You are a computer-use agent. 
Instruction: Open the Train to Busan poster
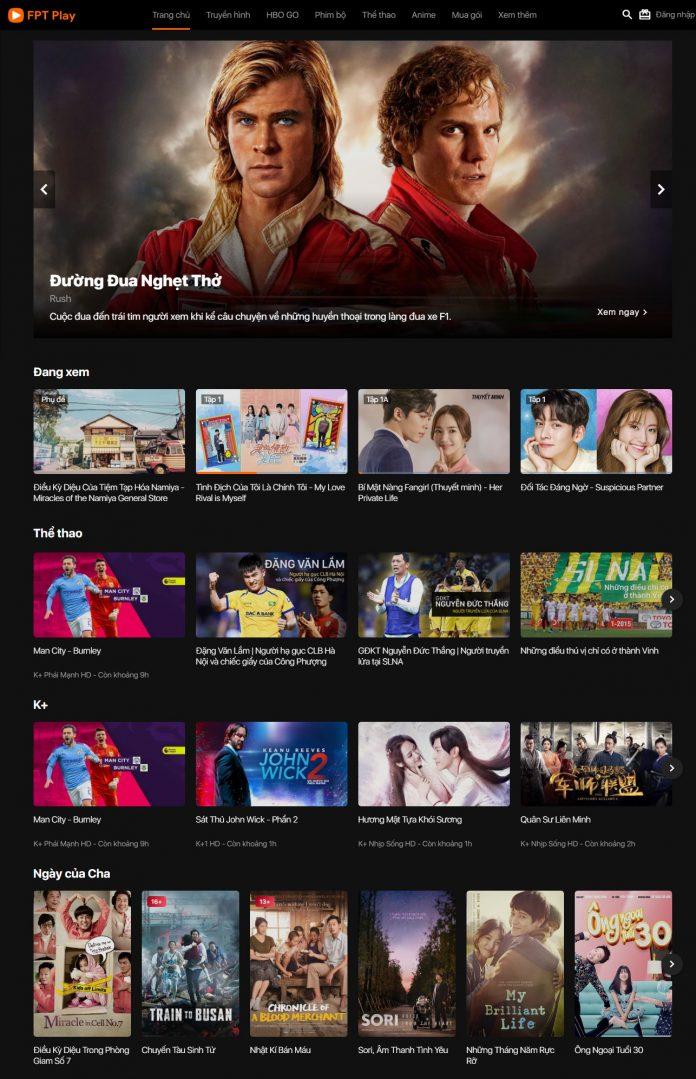click(190, 963)
